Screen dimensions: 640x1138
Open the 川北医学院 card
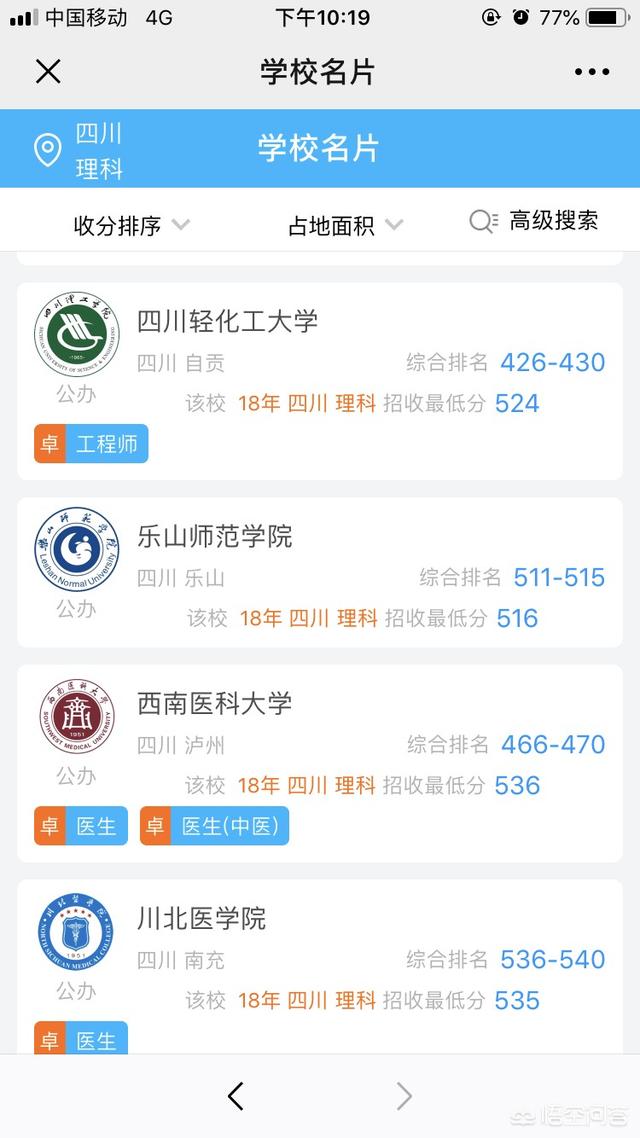[320, 967]
